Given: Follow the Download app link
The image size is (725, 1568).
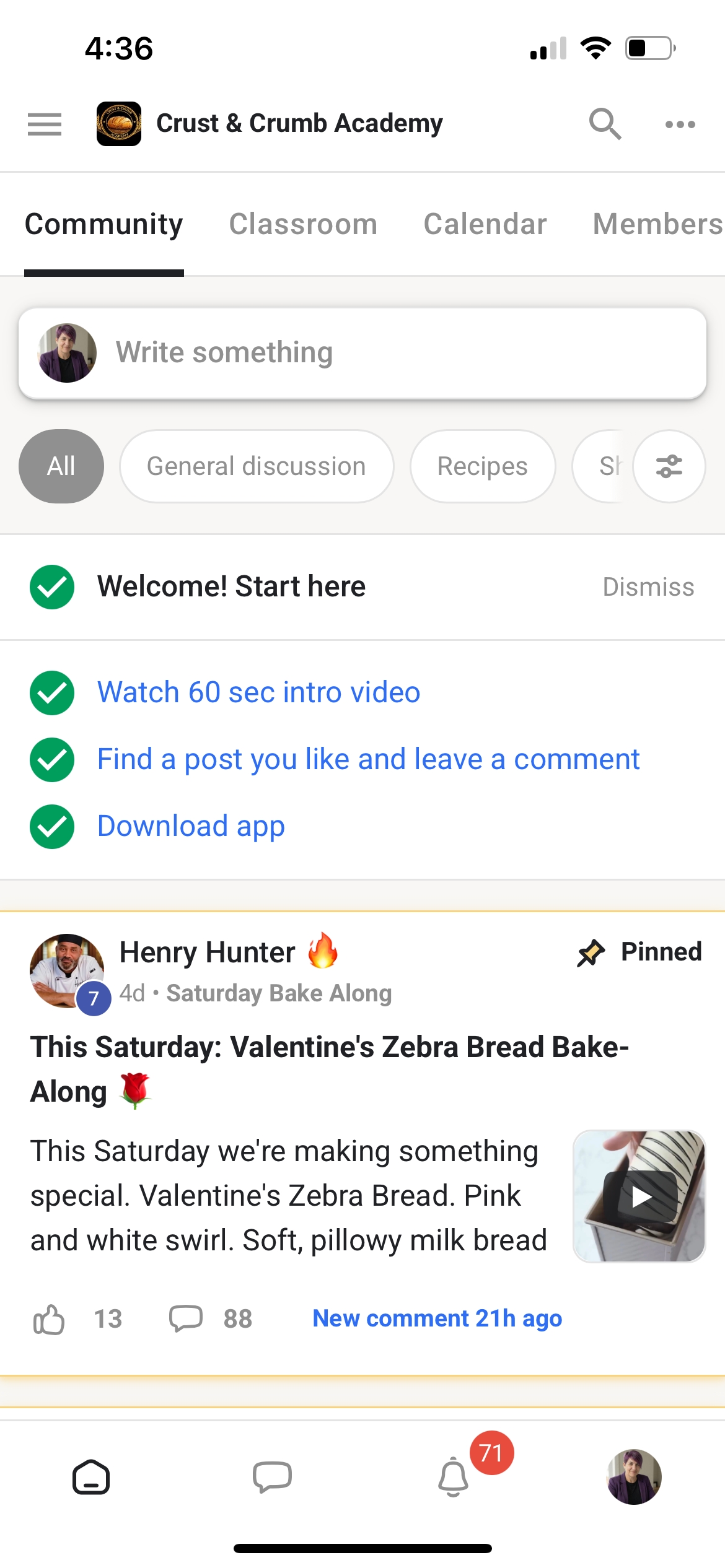Looking at the screenshot, I should pos(191,826).
